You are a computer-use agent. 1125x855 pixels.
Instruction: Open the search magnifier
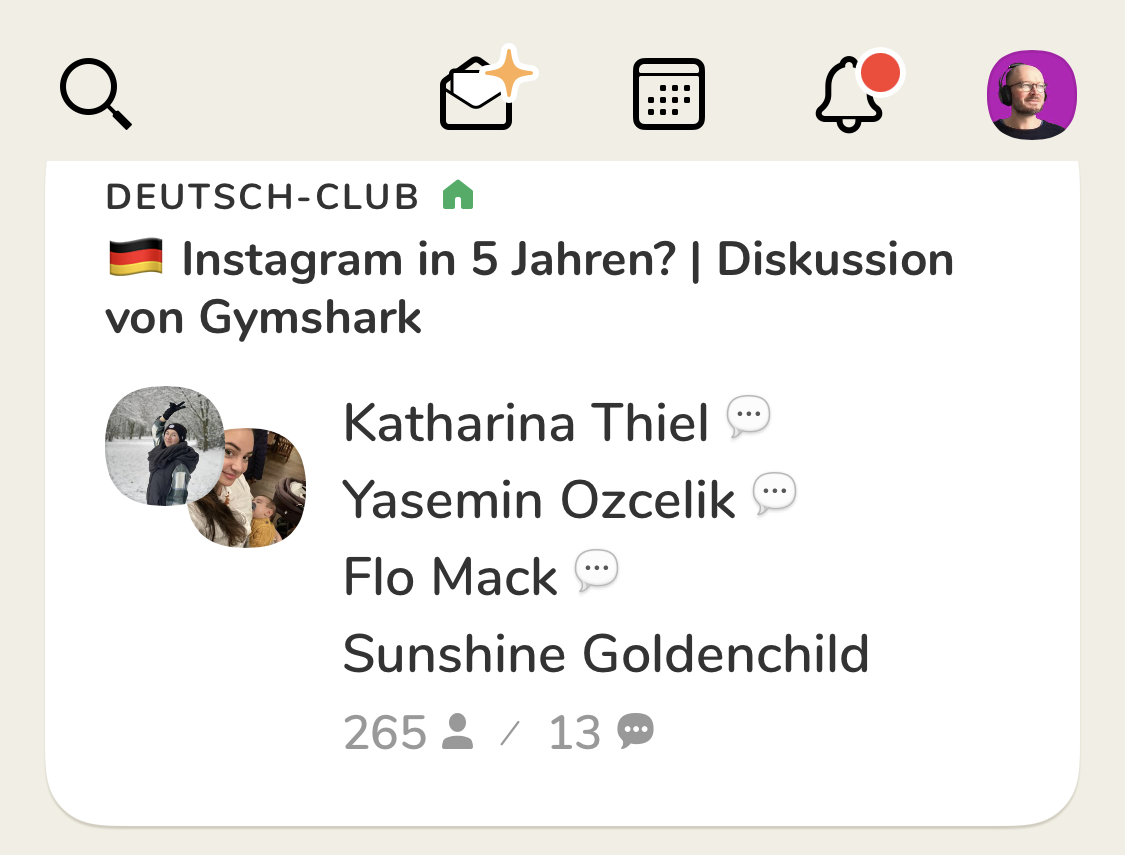(x=95, y=95)
